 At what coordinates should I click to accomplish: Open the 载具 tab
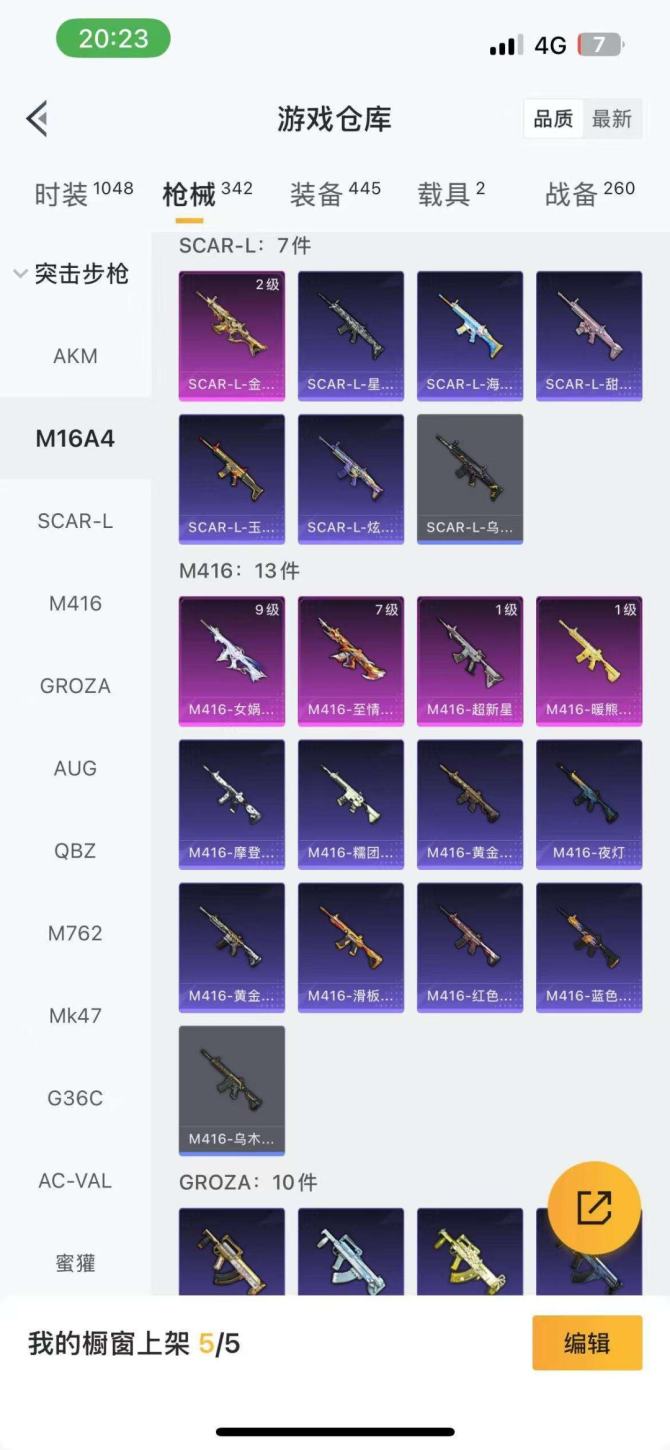coord(451,193)
